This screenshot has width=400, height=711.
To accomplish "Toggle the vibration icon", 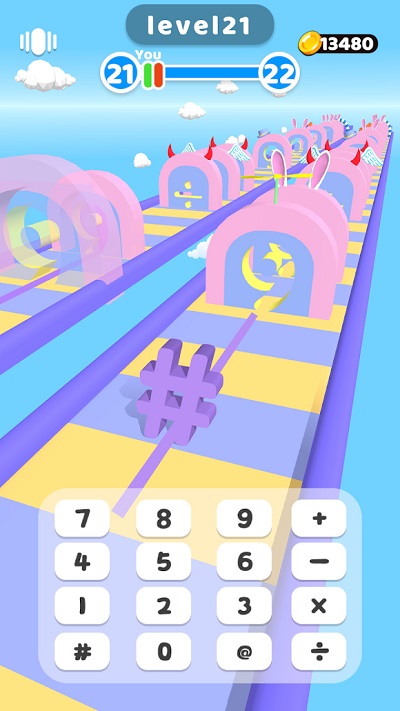I will 38,42.
